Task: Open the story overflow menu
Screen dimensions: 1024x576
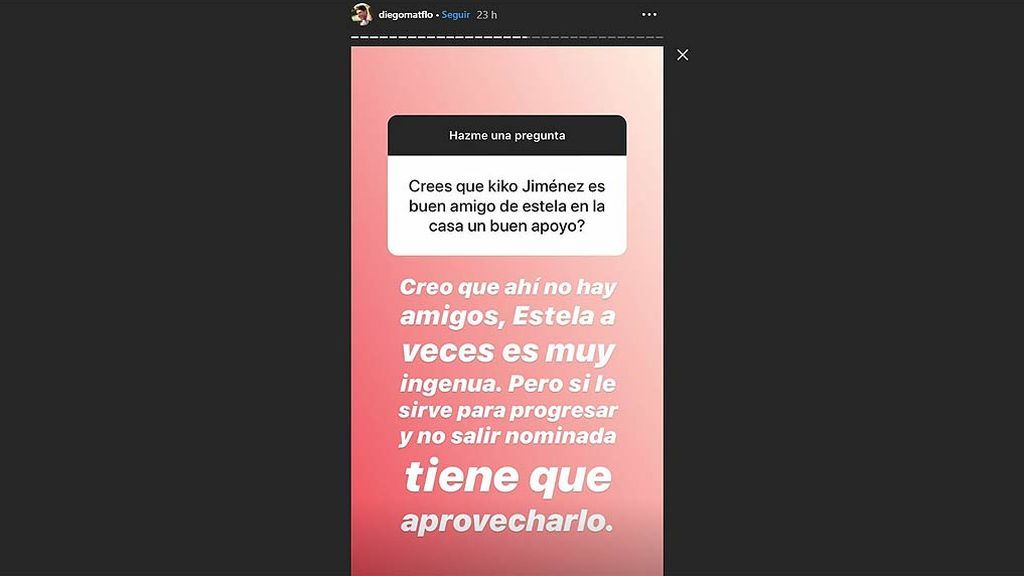Action: tap(649, 15)
